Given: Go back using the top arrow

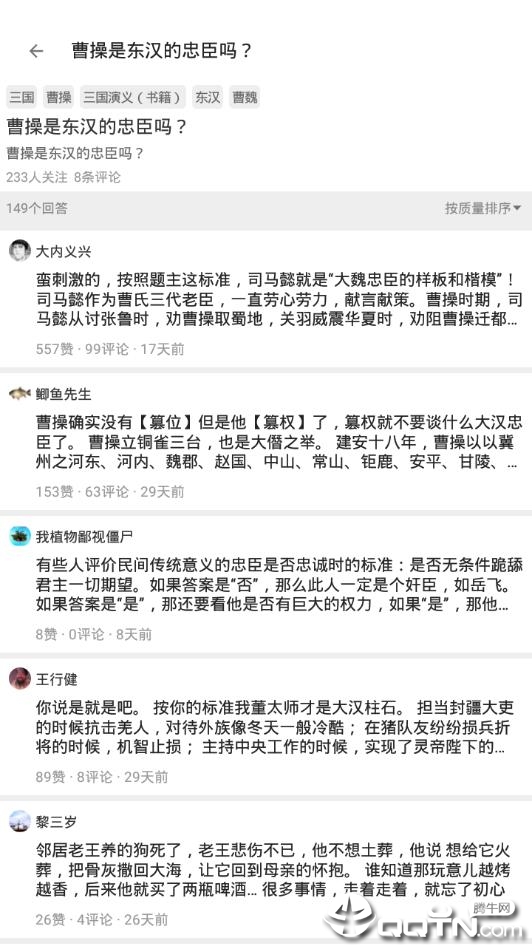Looking at the screenshot, I should point(36,51).
